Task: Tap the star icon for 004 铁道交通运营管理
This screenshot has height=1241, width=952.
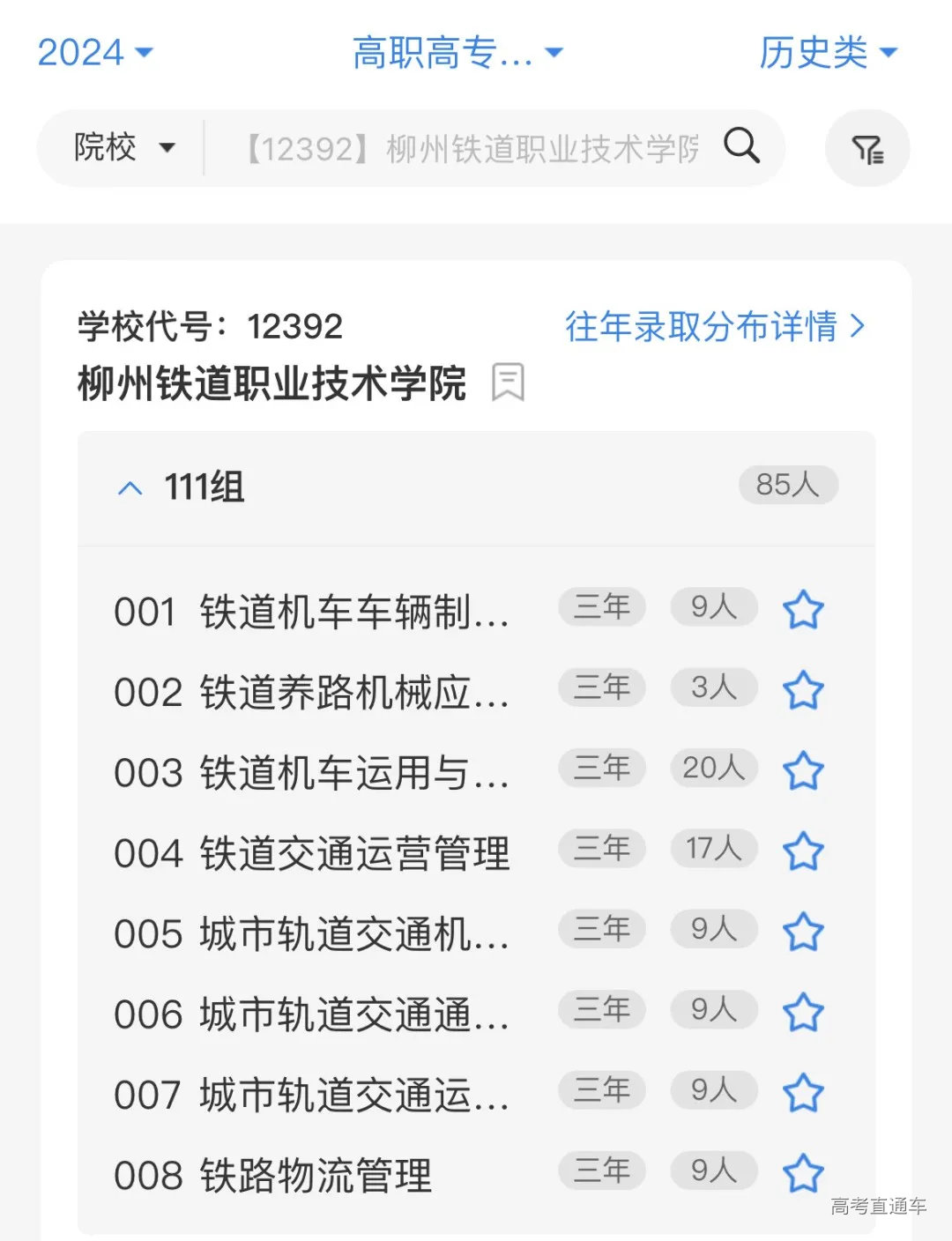Action: pos(803,851)
